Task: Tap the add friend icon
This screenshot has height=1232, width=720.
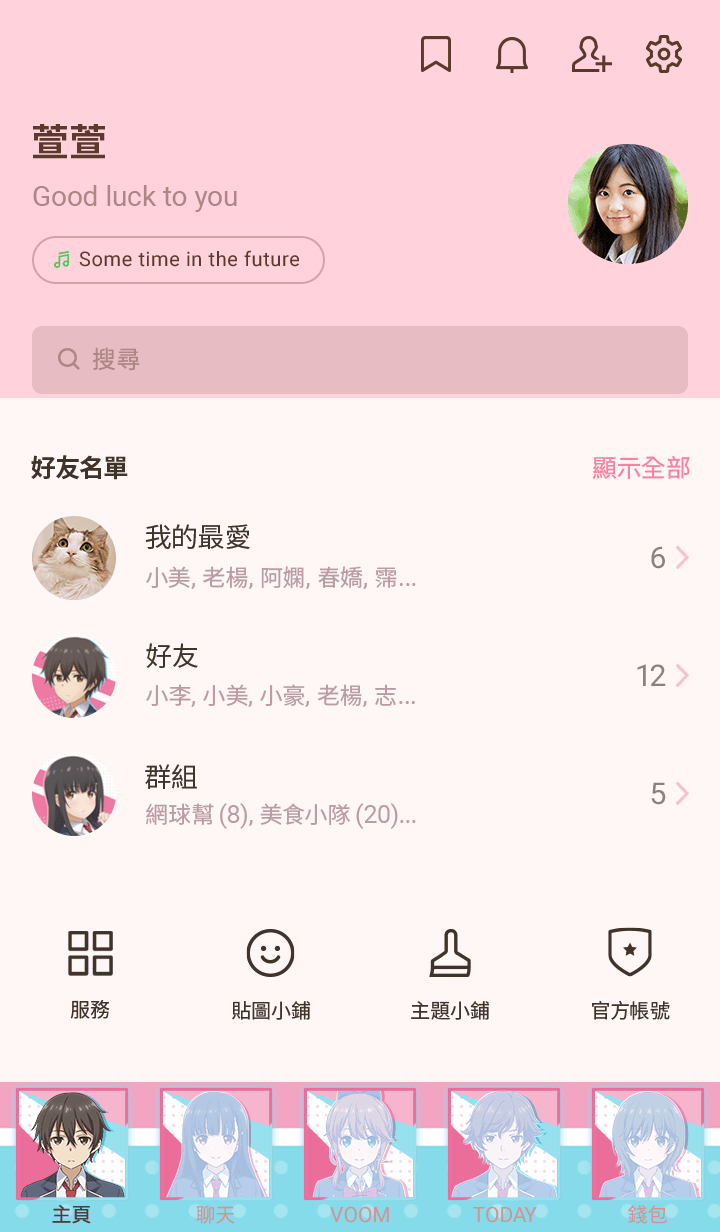Action: point(590,55)
